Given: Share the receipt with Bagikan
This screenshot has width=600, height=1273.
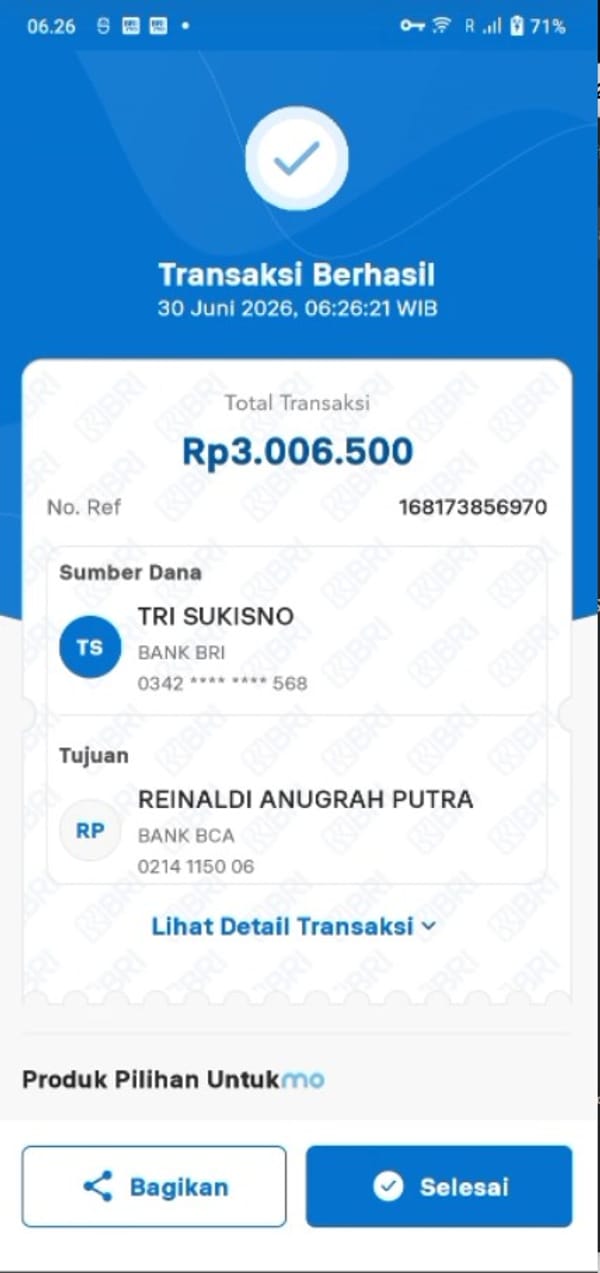Looking at the screenshot, I should 154,1186.
